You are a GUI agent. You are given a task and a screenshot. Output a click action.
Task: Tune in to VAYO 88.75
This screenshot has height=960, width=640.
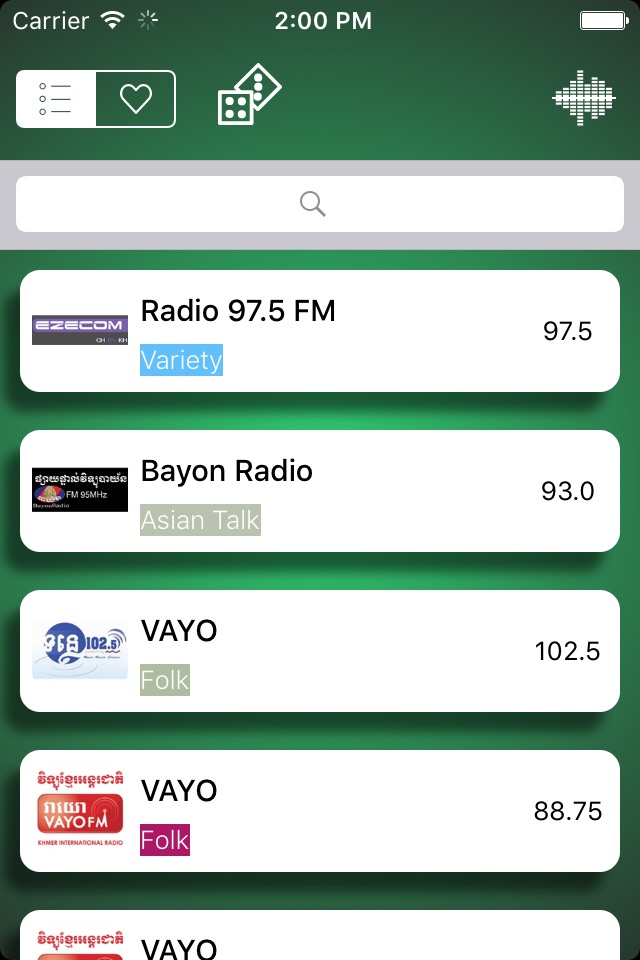[320, 811]
